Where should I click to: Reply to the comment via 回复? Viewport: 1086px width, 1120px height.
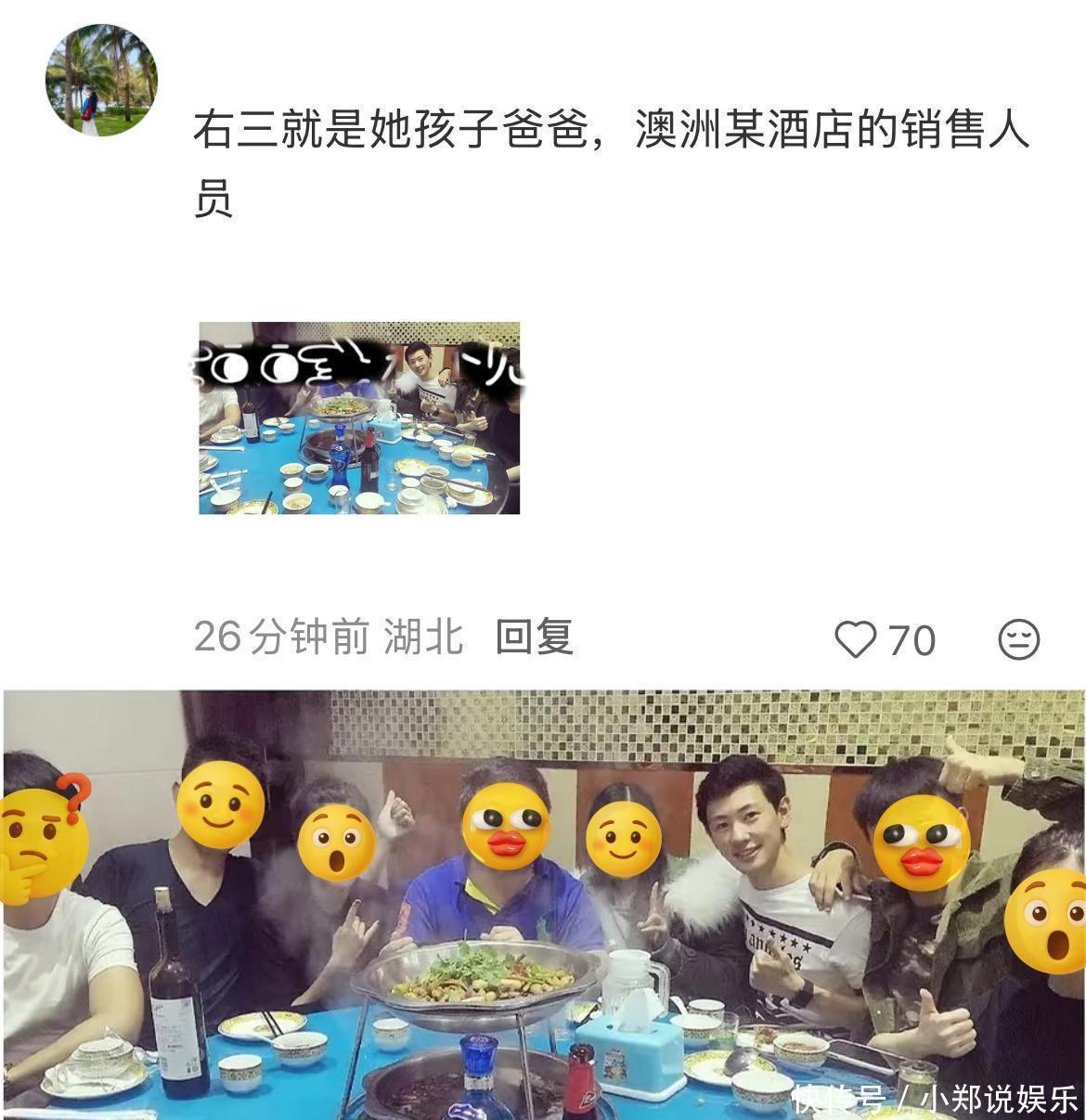[534, 637]
